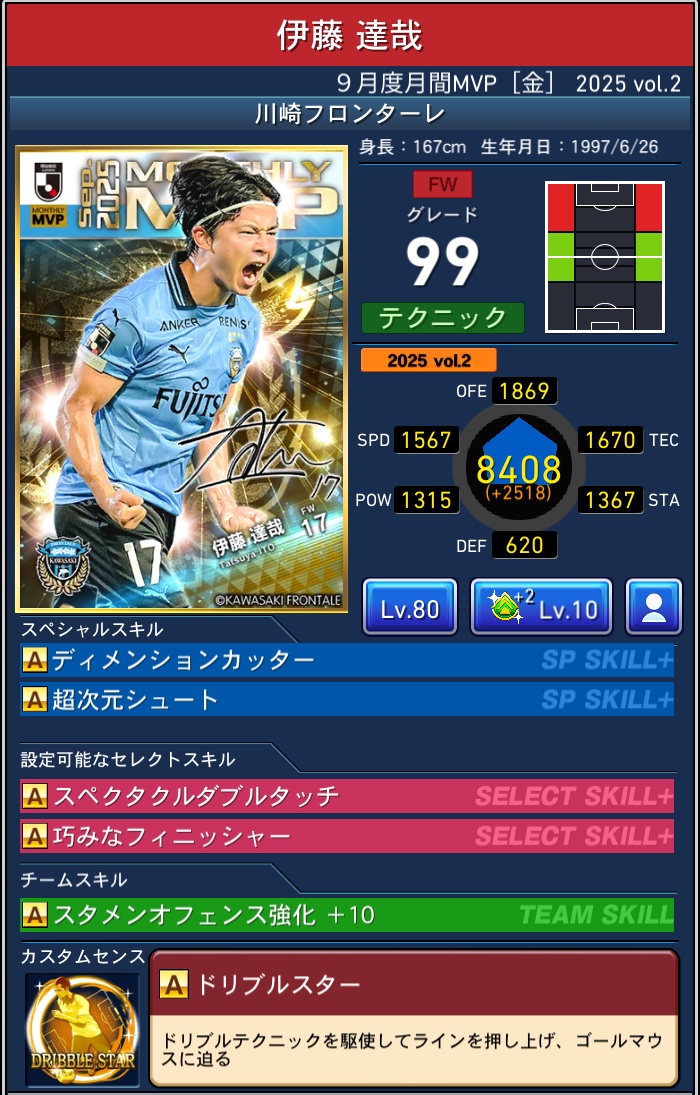Enlarge the 伊藤 達哉 player card image
This screenshot has height=1095, width=700.
tap(181, 380)
